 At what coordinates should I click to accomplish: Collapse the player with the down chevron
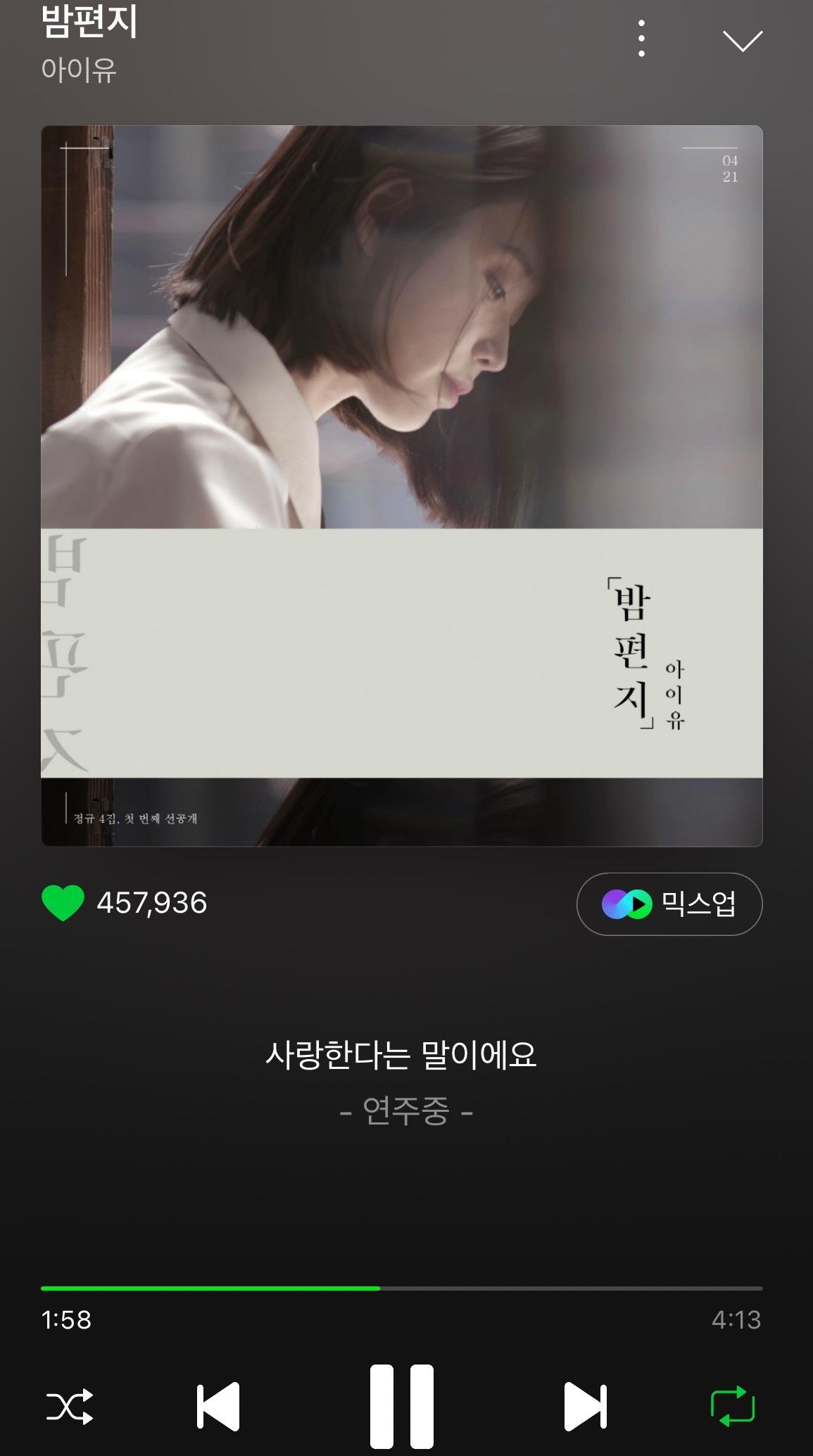tap(742, 41)
